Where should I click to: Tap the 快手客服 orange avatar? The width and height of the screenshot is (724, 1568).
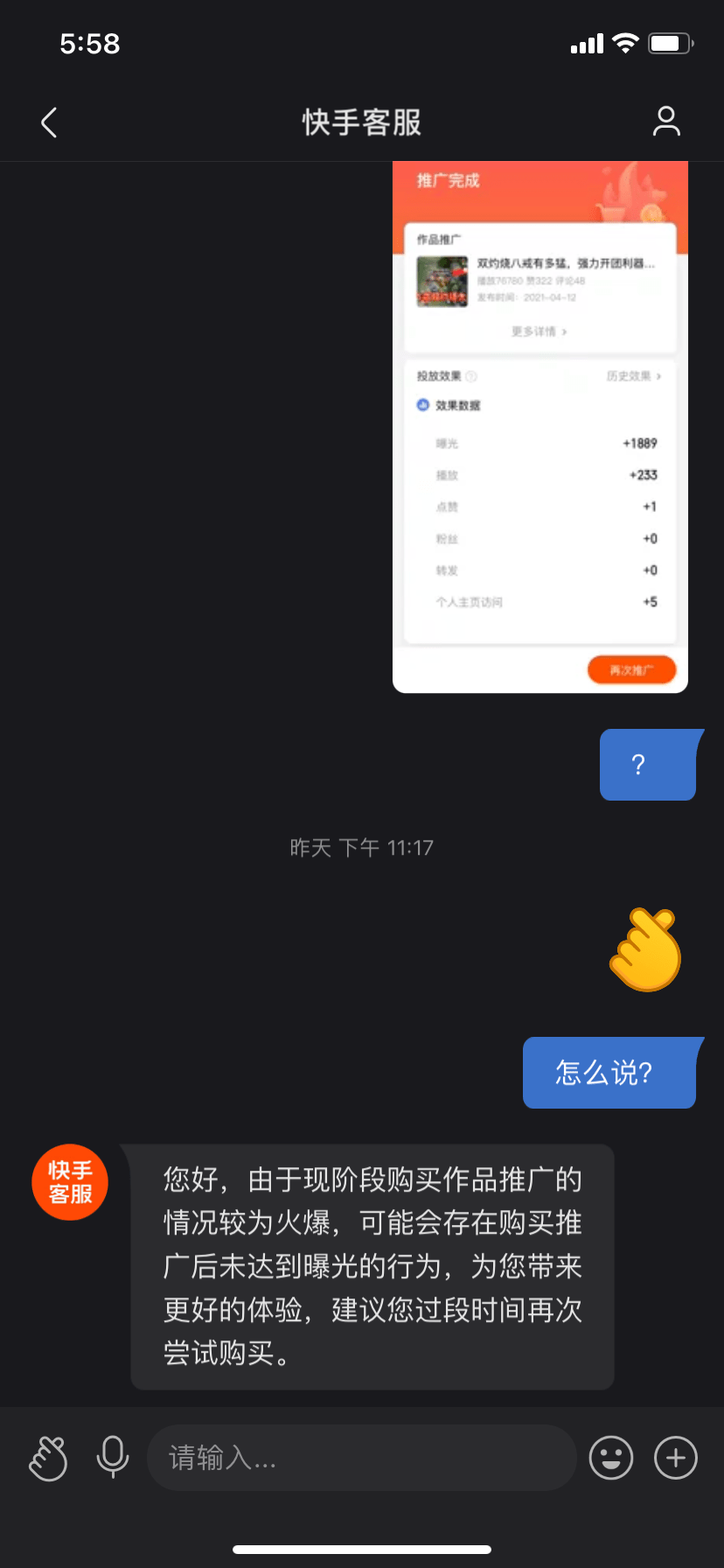pos(69,1181)
